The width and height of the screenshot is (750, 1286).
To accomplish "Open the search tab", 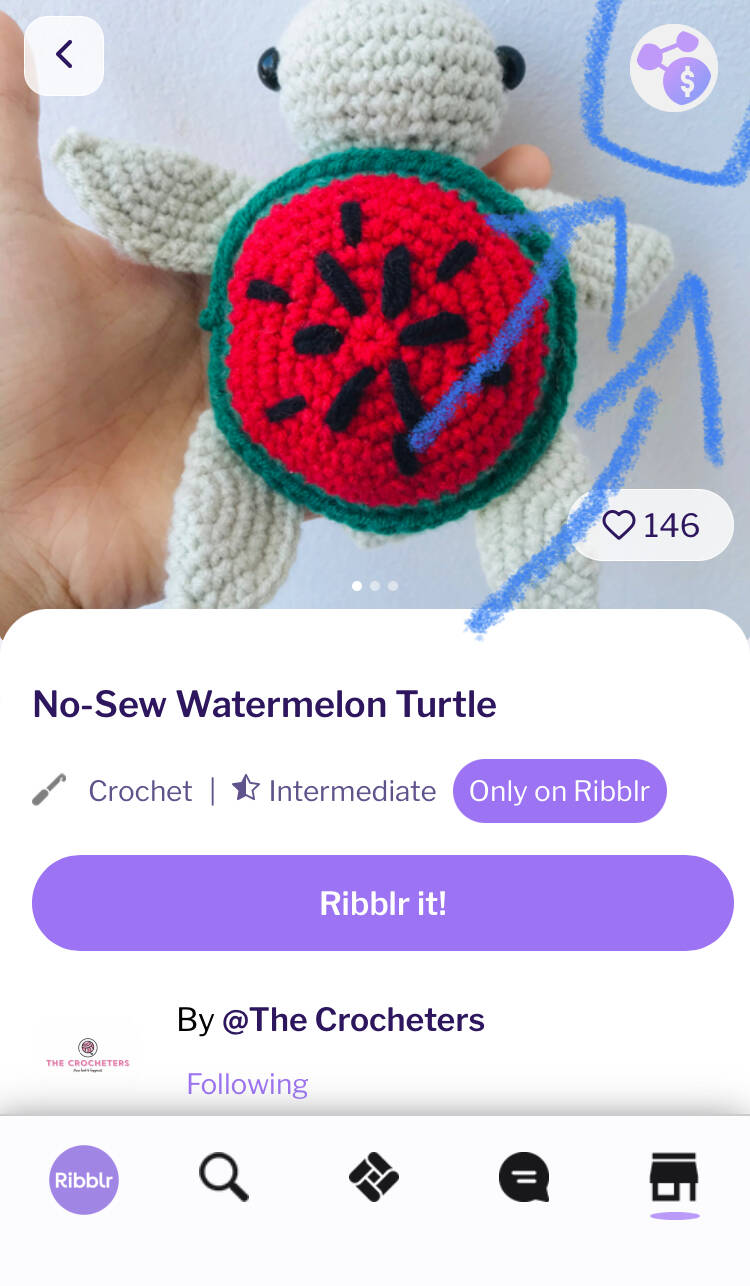I will pos(224,1177).
